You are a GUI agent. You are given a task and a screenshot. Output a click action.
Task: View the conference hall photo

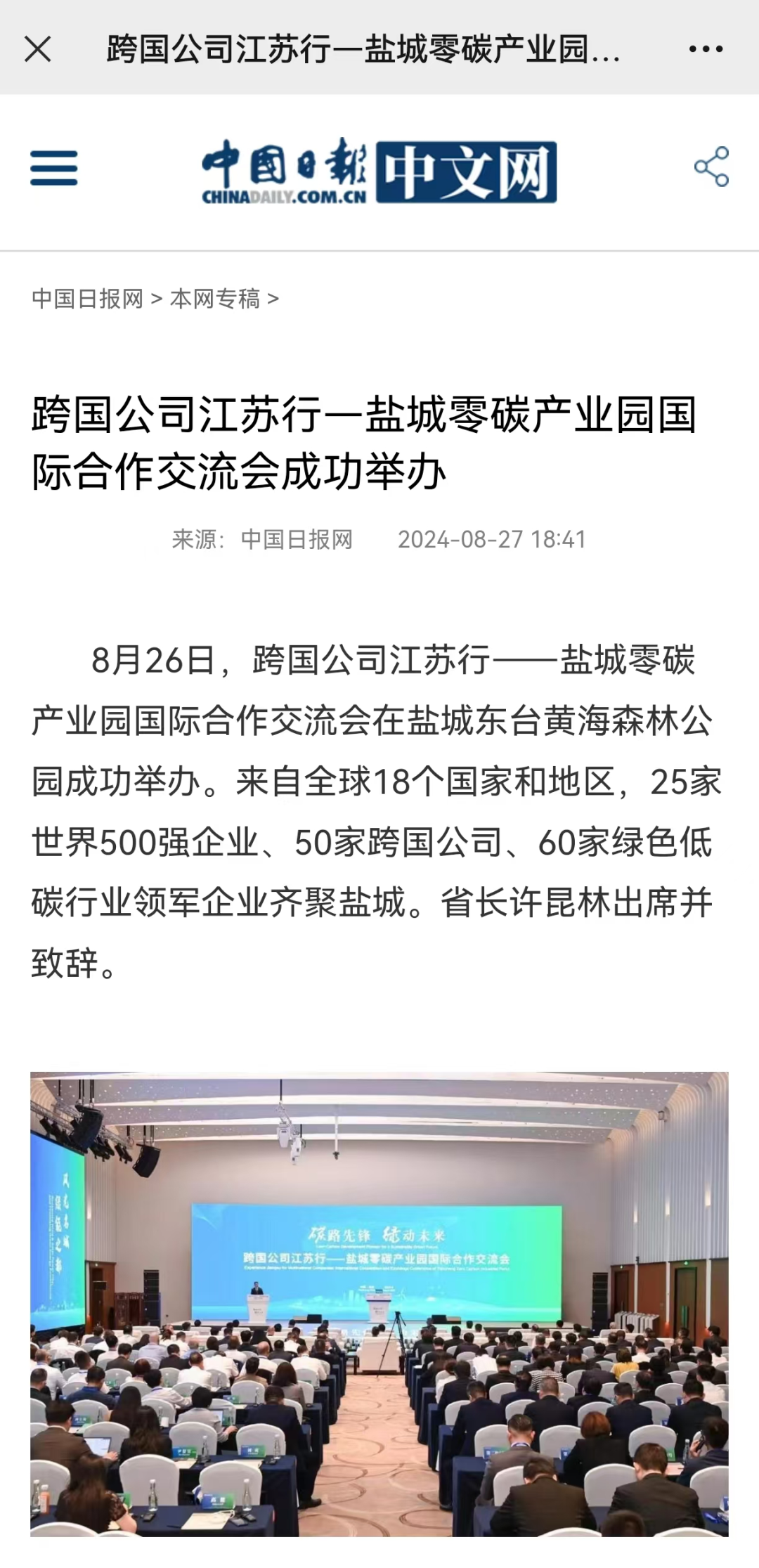pyautogui.click(x=379, y=1303)
